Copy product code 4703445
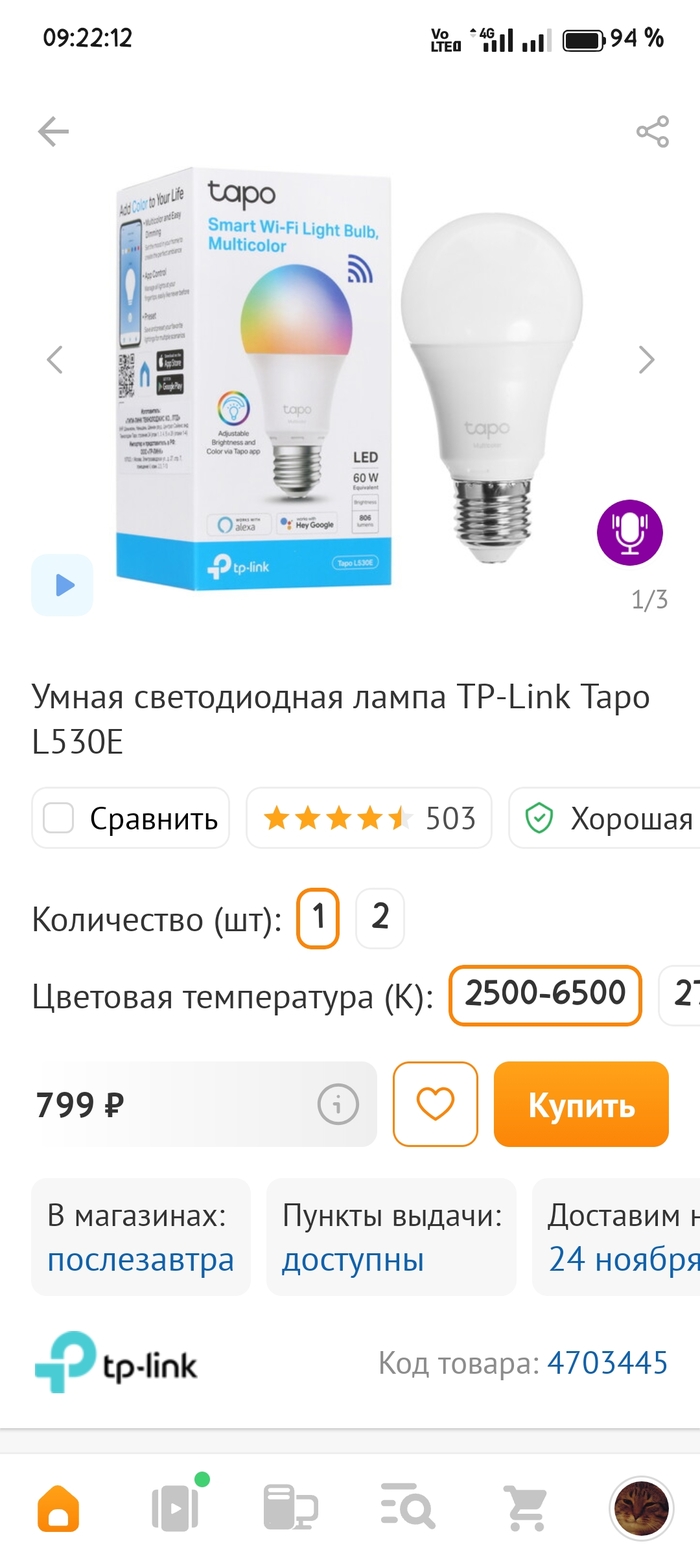Image resolution: width=700 pixels, height=1563 pixels. [607, 1362]
